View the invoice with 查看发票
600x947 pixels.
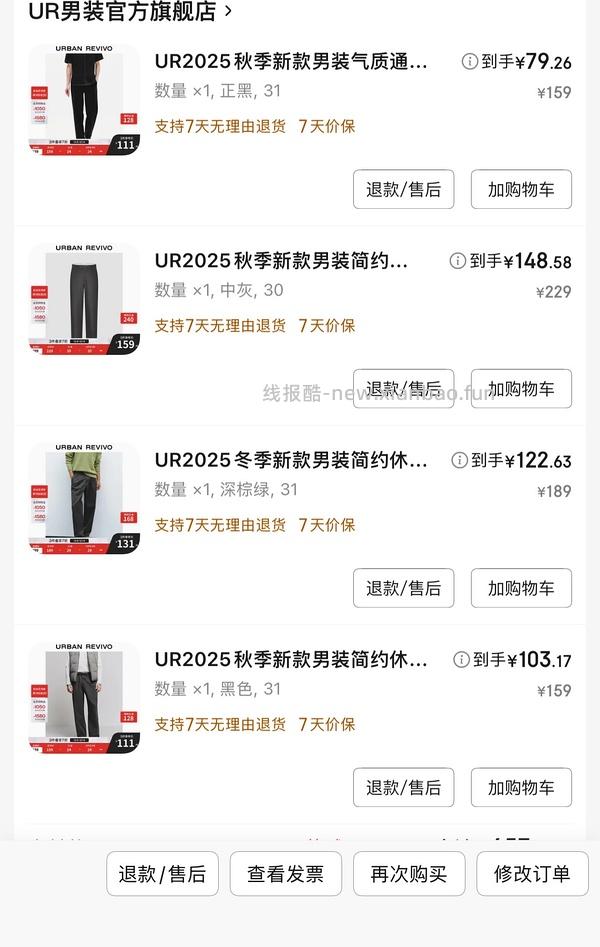click(286, 874)
